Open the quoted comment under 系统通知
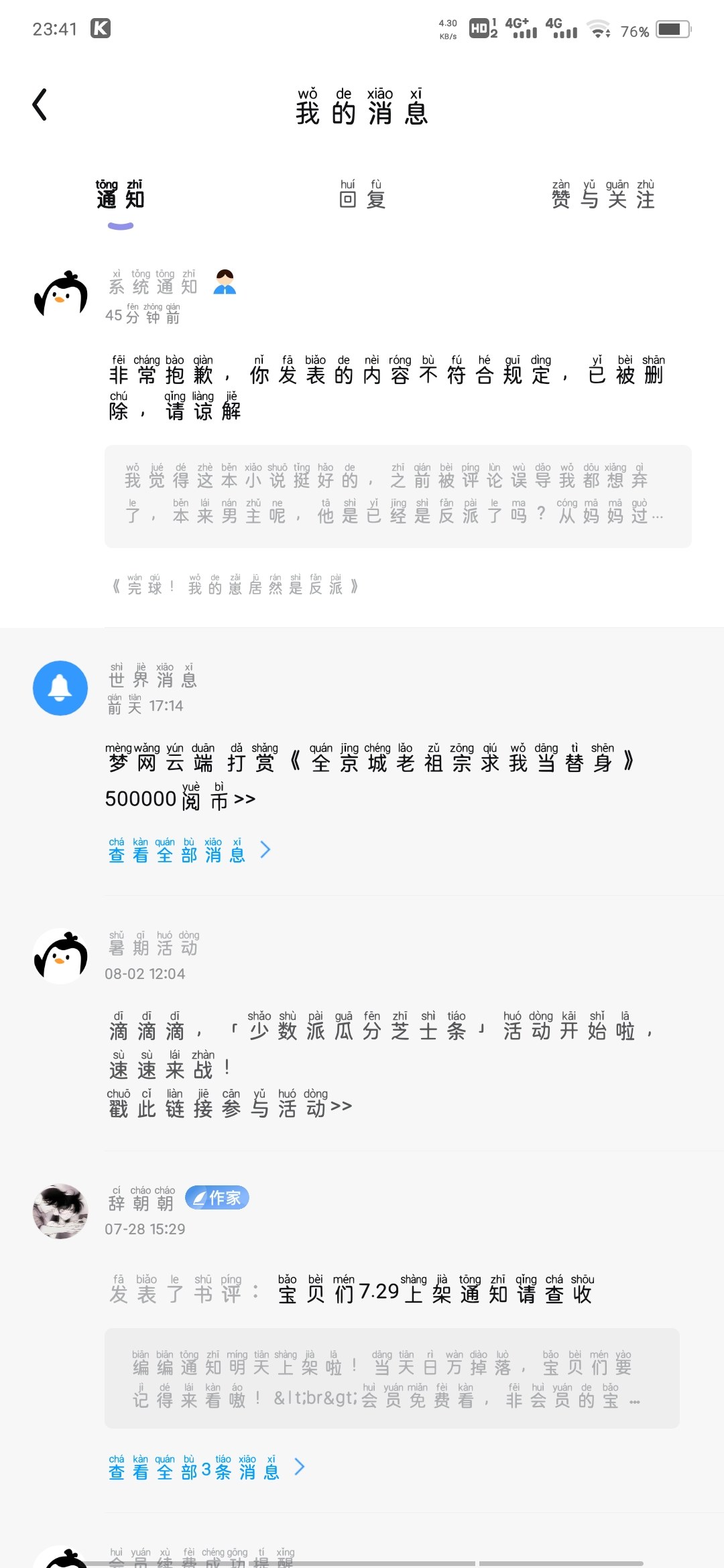This screenshot has height=1568, width=724. click(x=398, y=497)
